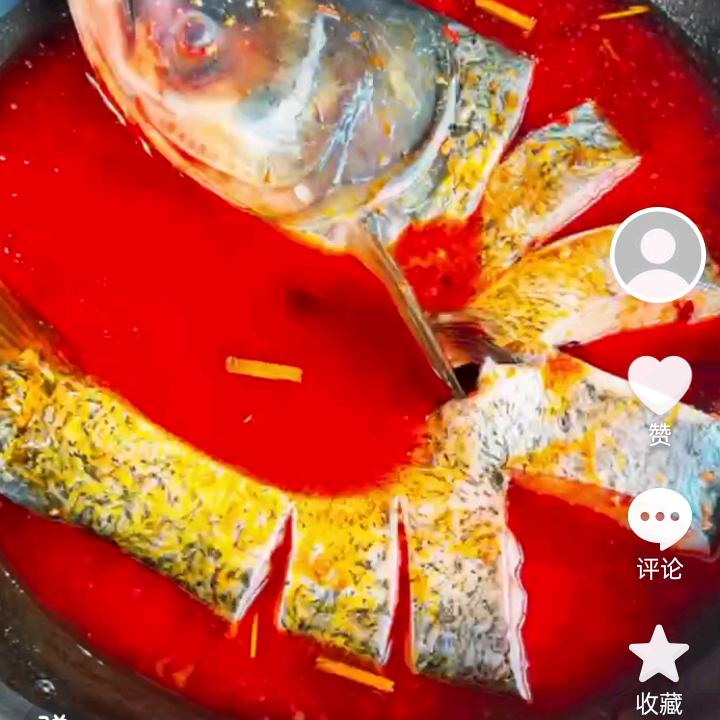Open the video creator's profile avatar
The image size is (720, 720).
[658, 255]
